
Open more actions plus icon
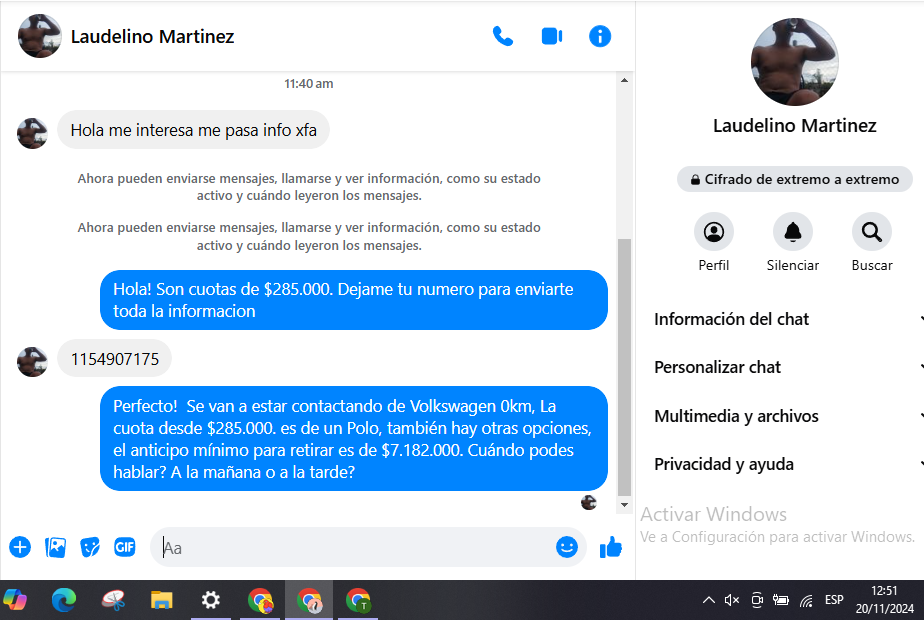point(20,547)
